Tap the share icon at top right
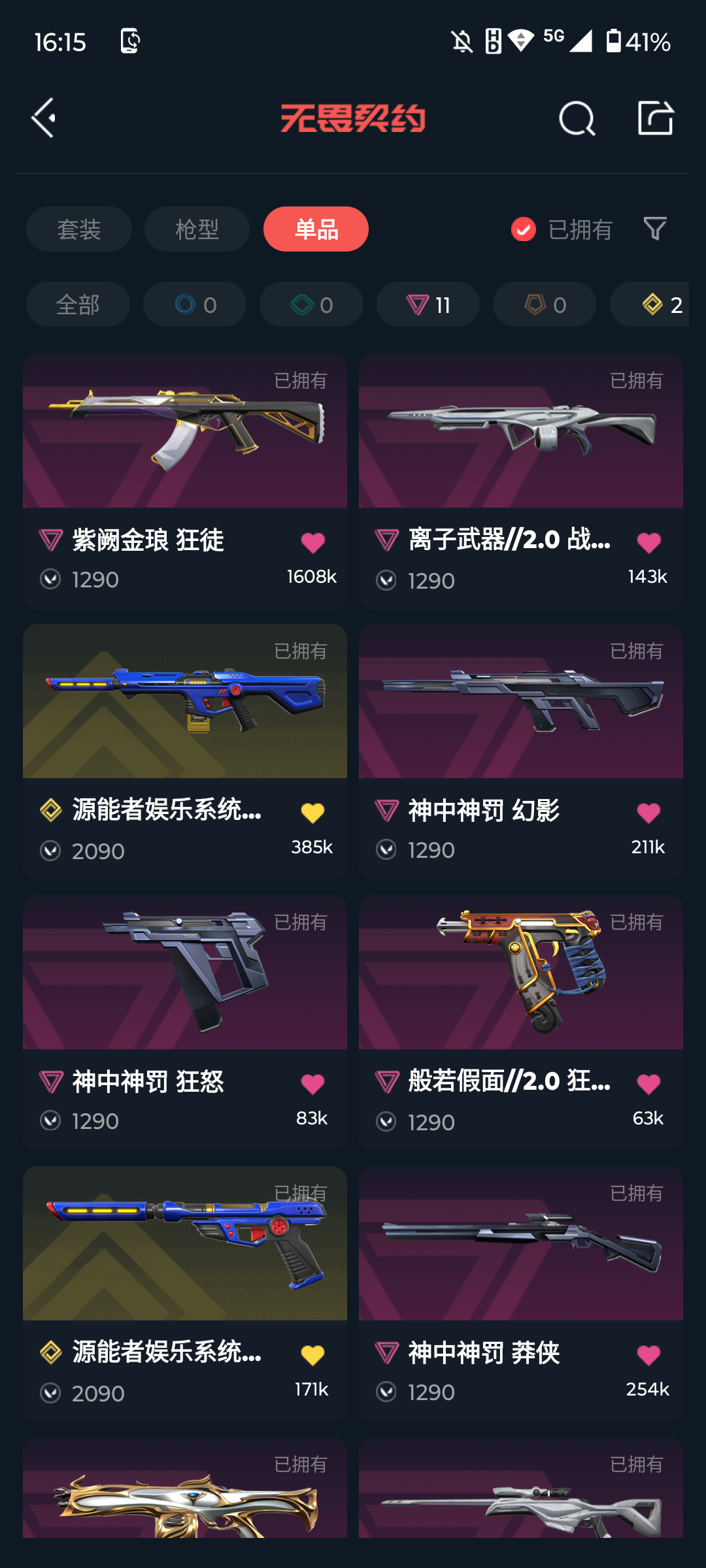Screen dimensions: 706x1568 pyautogui.click(x=655, y=118)
